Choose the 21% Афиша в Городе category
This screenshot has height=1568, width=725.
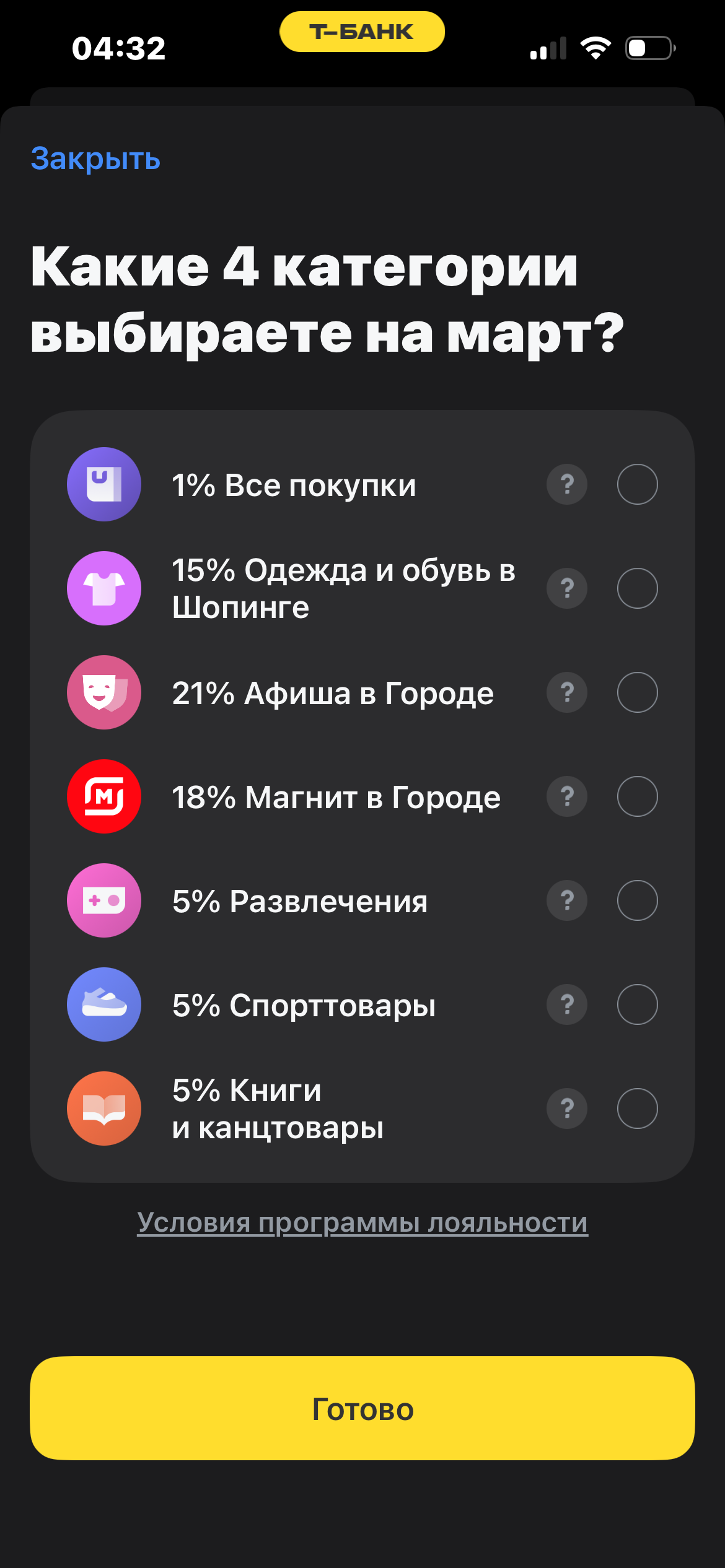point(637,692)
